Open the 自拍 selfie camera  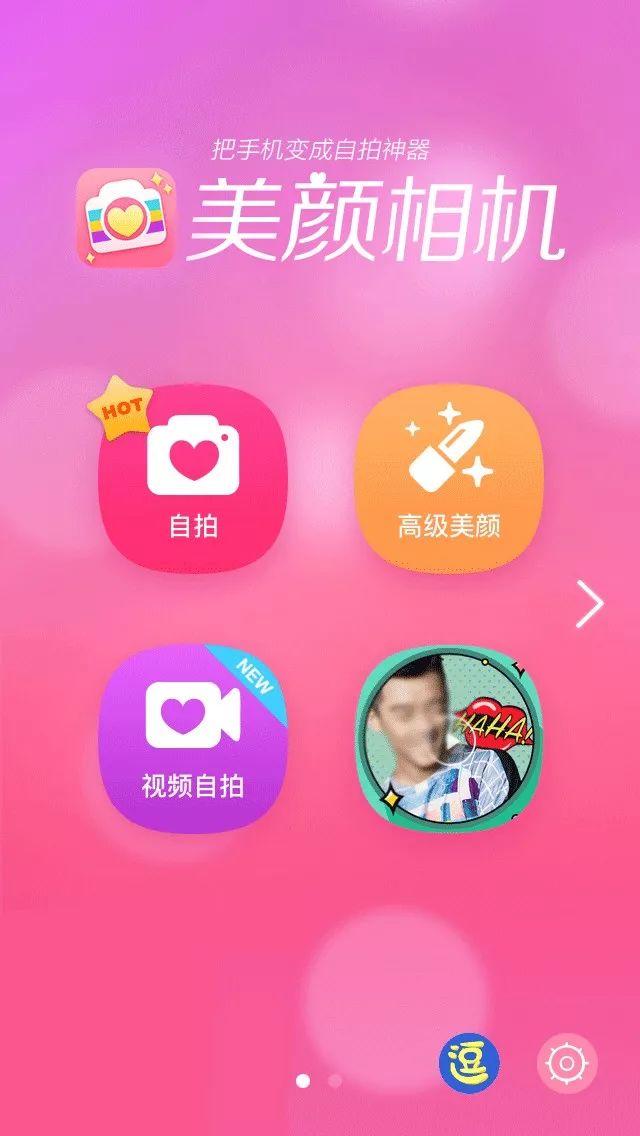click(193, 478)
